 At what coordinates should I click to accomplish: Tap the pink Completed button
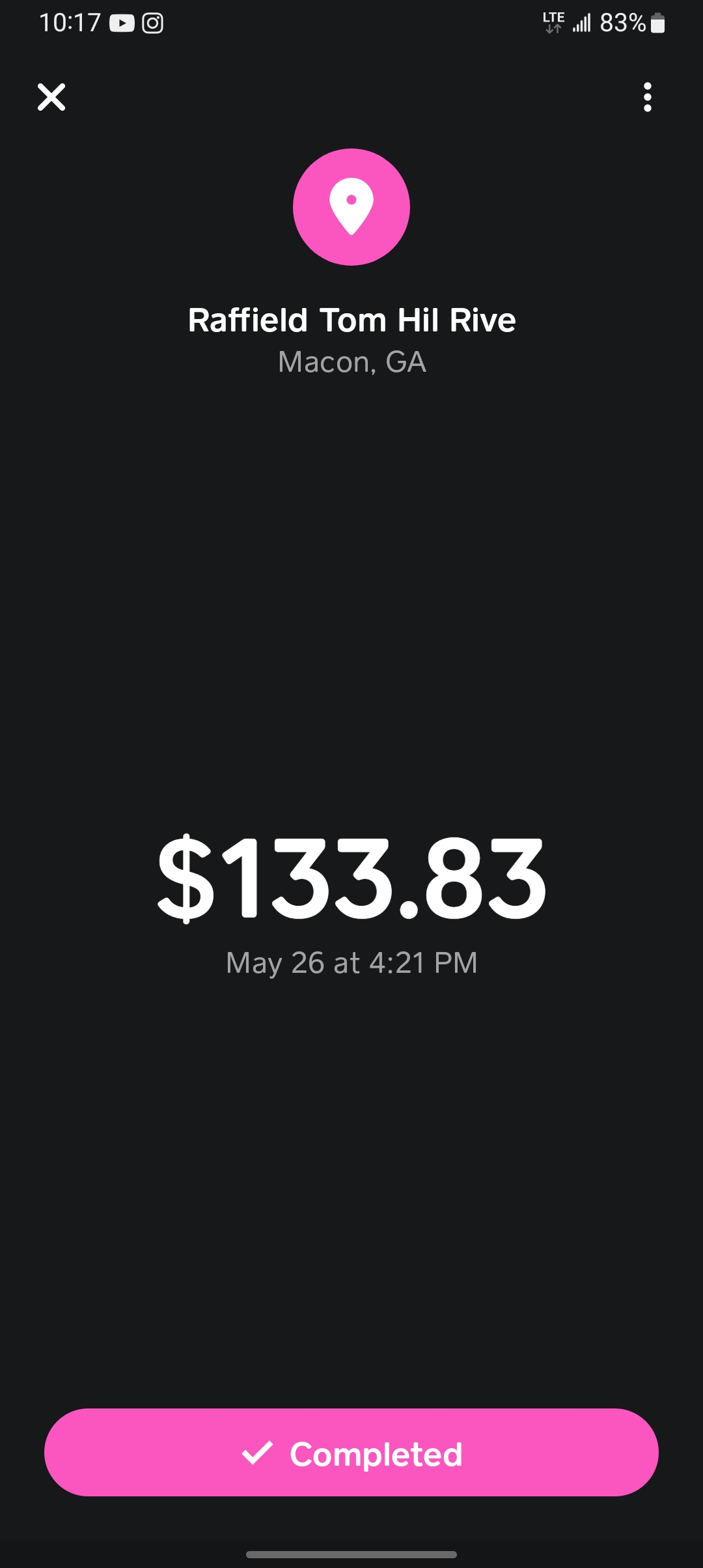(x=351, y=1453)
